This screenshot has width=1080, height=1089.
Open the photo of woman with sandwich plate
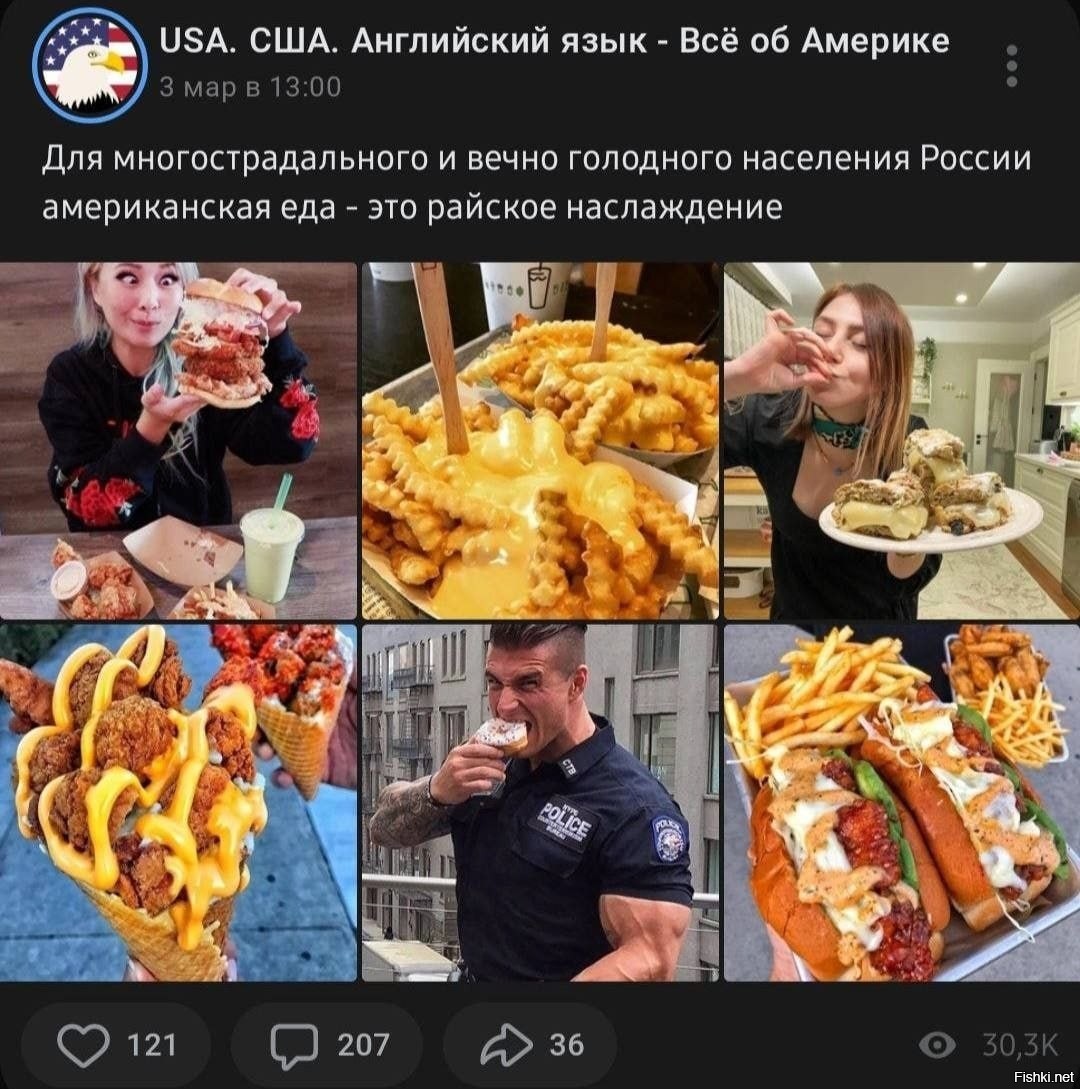(x=902, y=440)
